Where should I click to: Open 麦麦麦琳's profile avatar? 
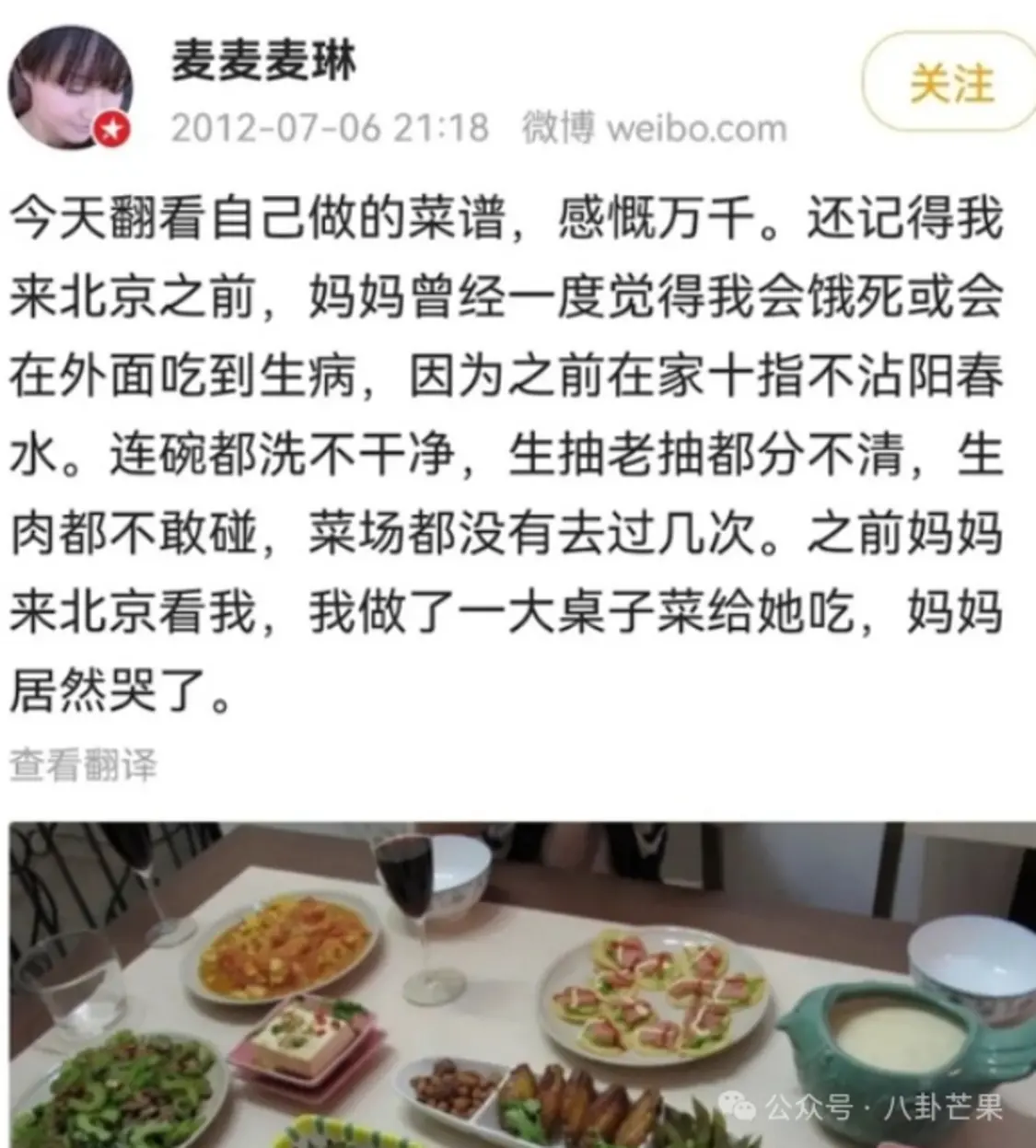click(69, 85)
